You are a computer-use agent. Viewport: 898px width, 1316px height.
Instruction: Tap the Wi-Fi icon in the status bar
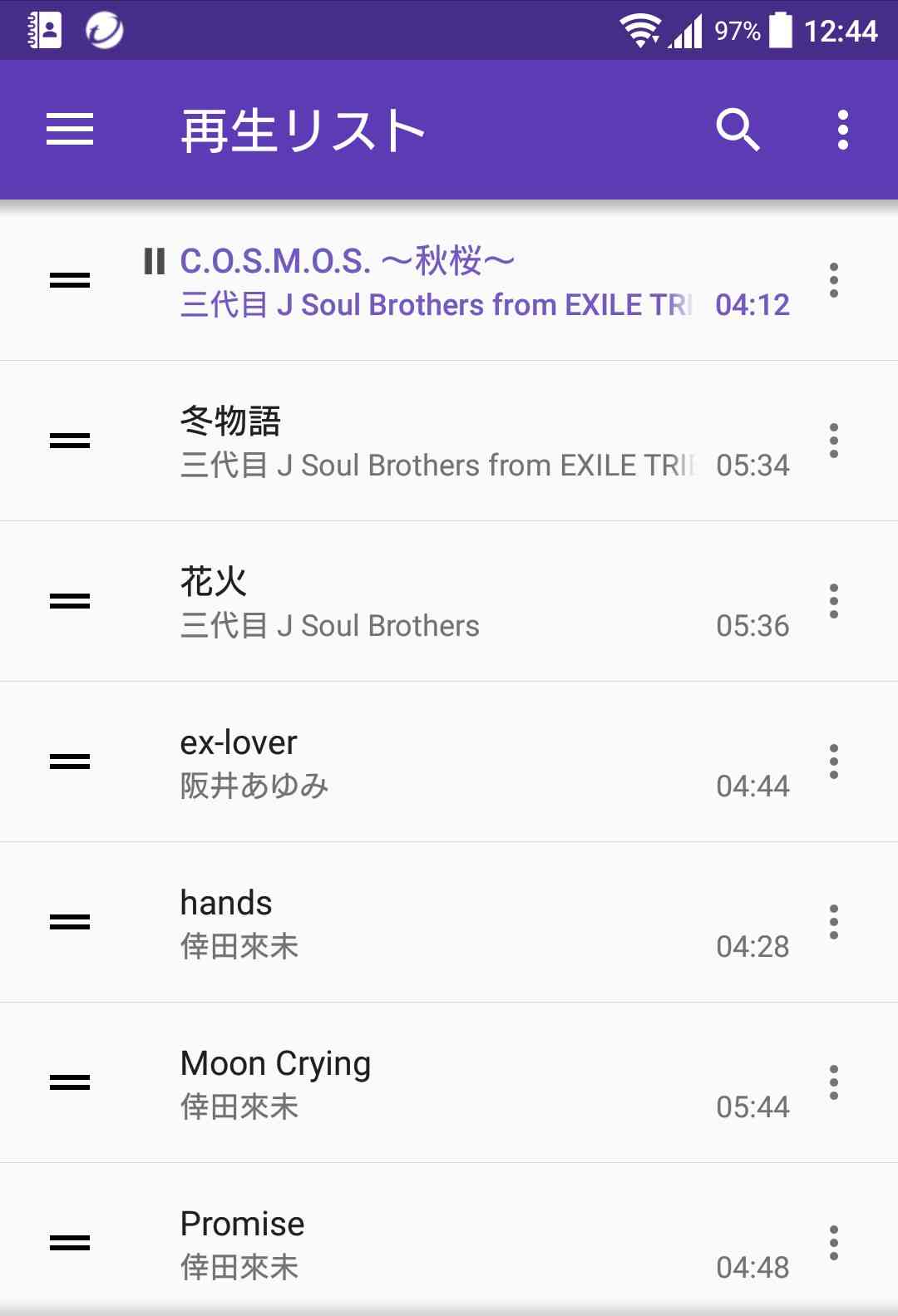tap(641, 30)
